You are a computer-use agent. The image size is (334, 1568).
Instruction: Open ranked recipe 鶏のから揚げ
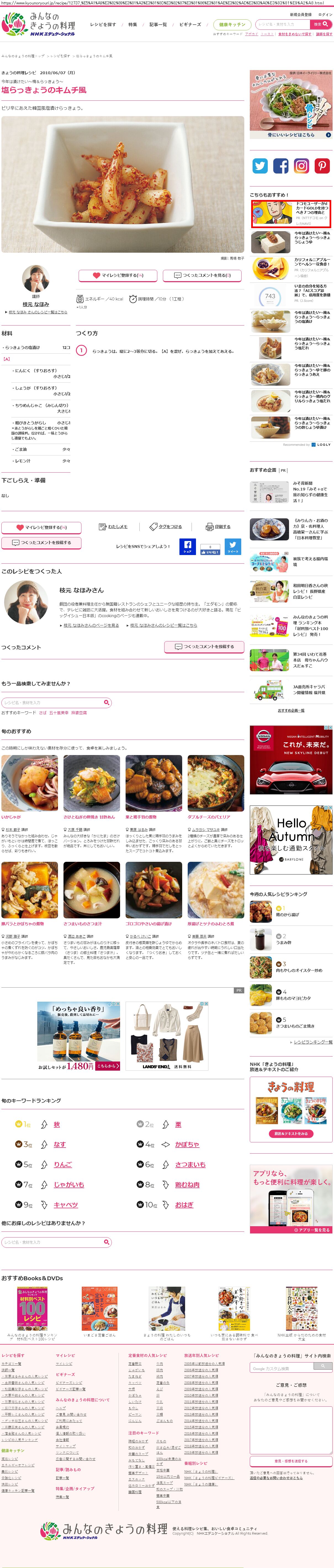click(x=287, y=914)
